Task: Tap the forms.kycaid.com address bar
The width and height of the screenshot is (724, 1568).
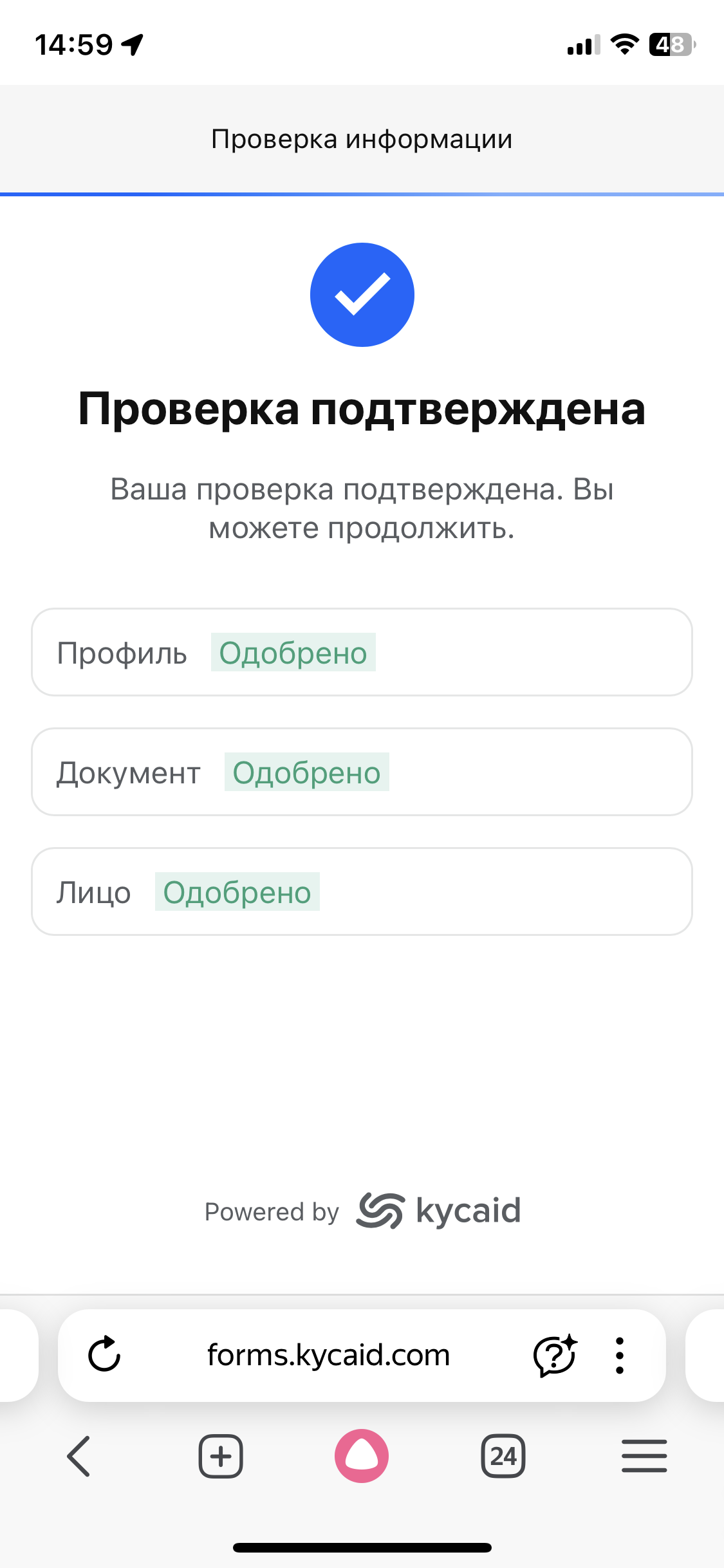Action: [x=328, y=1355]
